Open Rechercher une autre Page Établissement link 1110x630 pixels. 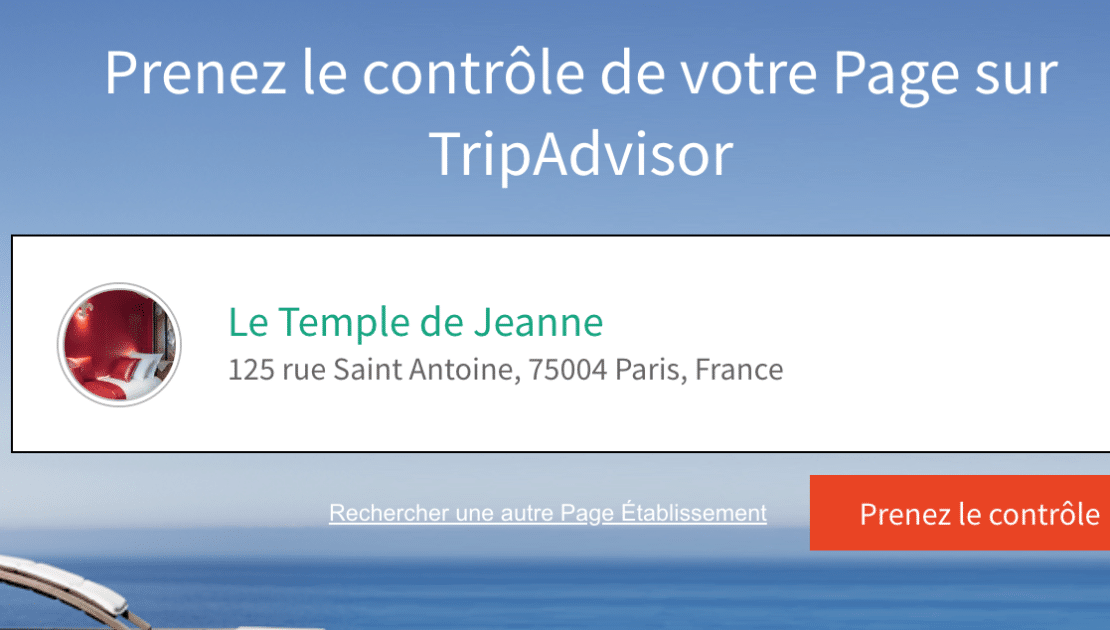click(547, 513)
